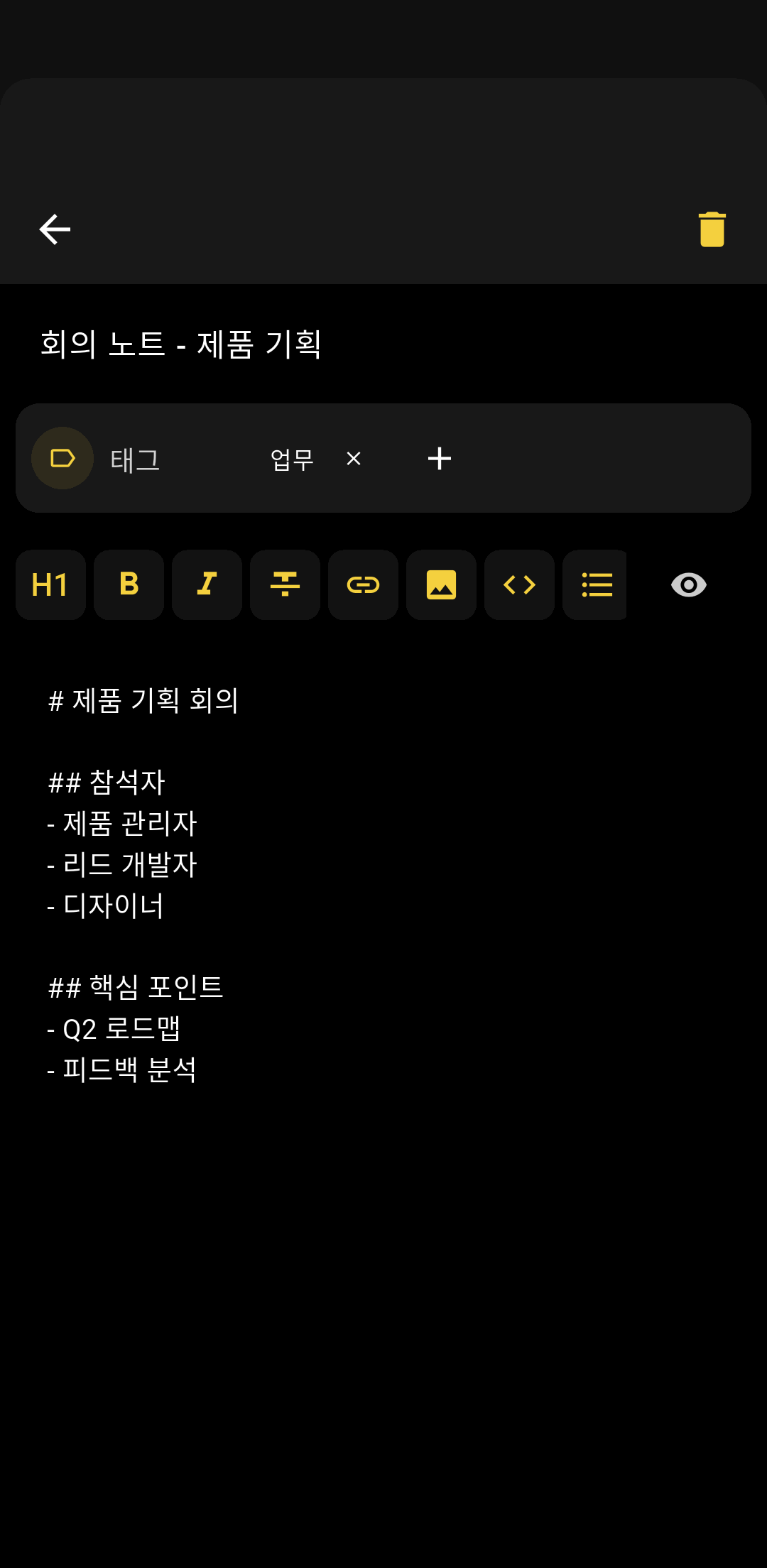This screenshot has height=1568, width=767.
Task: Insert an image
Action: pyautogui.click(x=441, y=585)
